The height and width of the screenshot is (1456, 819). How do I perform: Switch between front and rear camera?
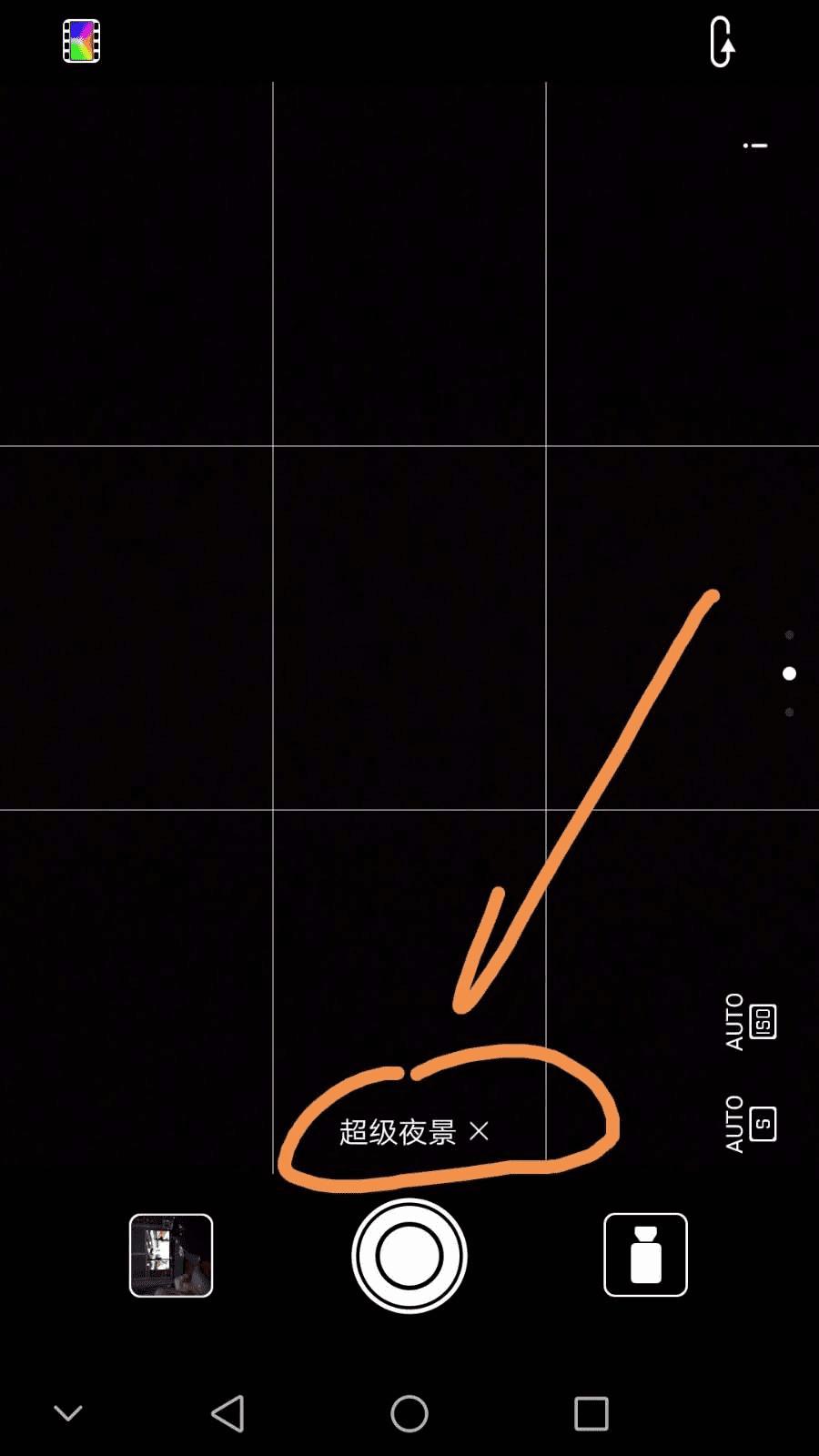pyautogui.click(x=722, y=42)
